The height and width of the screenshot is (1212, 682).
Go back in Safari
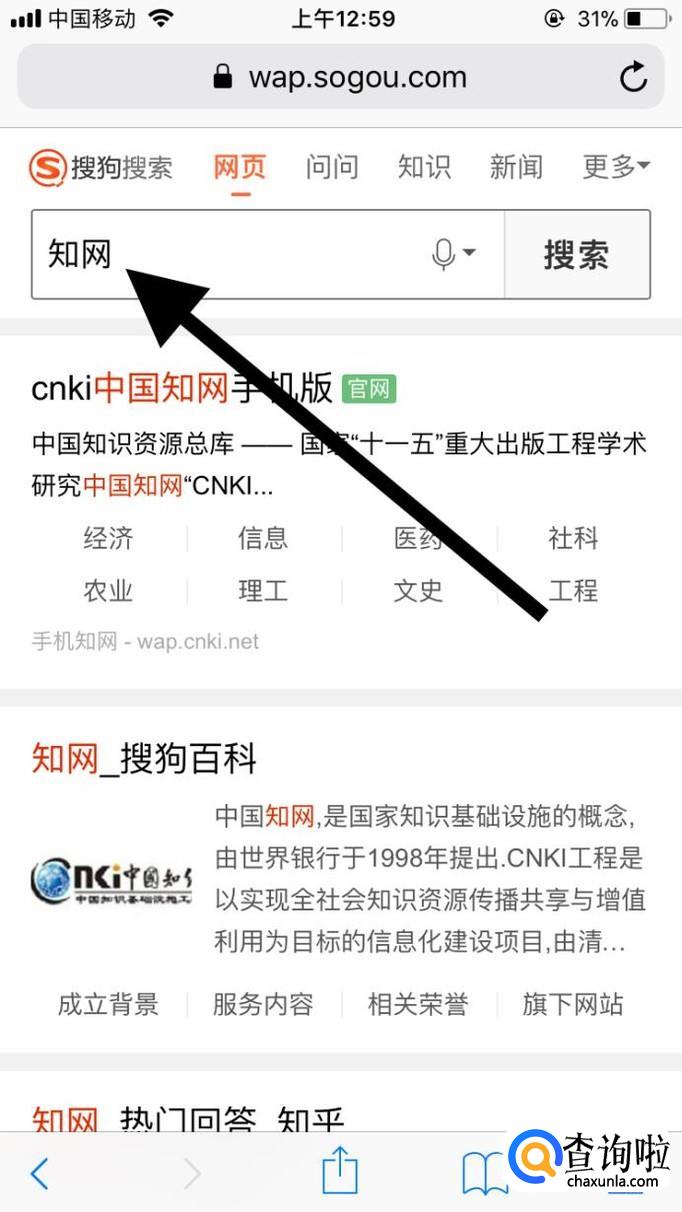[x=40, y=1172]
